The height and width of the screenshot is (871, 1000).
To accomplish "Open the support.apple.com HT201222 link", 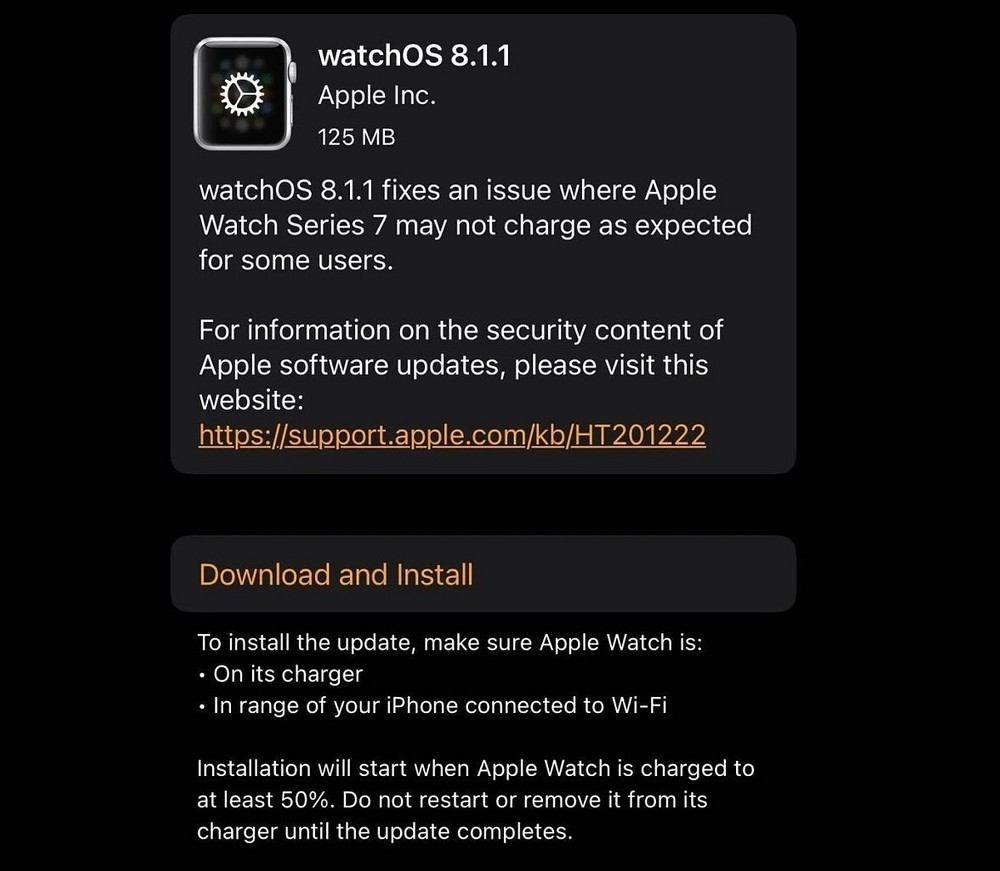I will [x=452, y=435].
